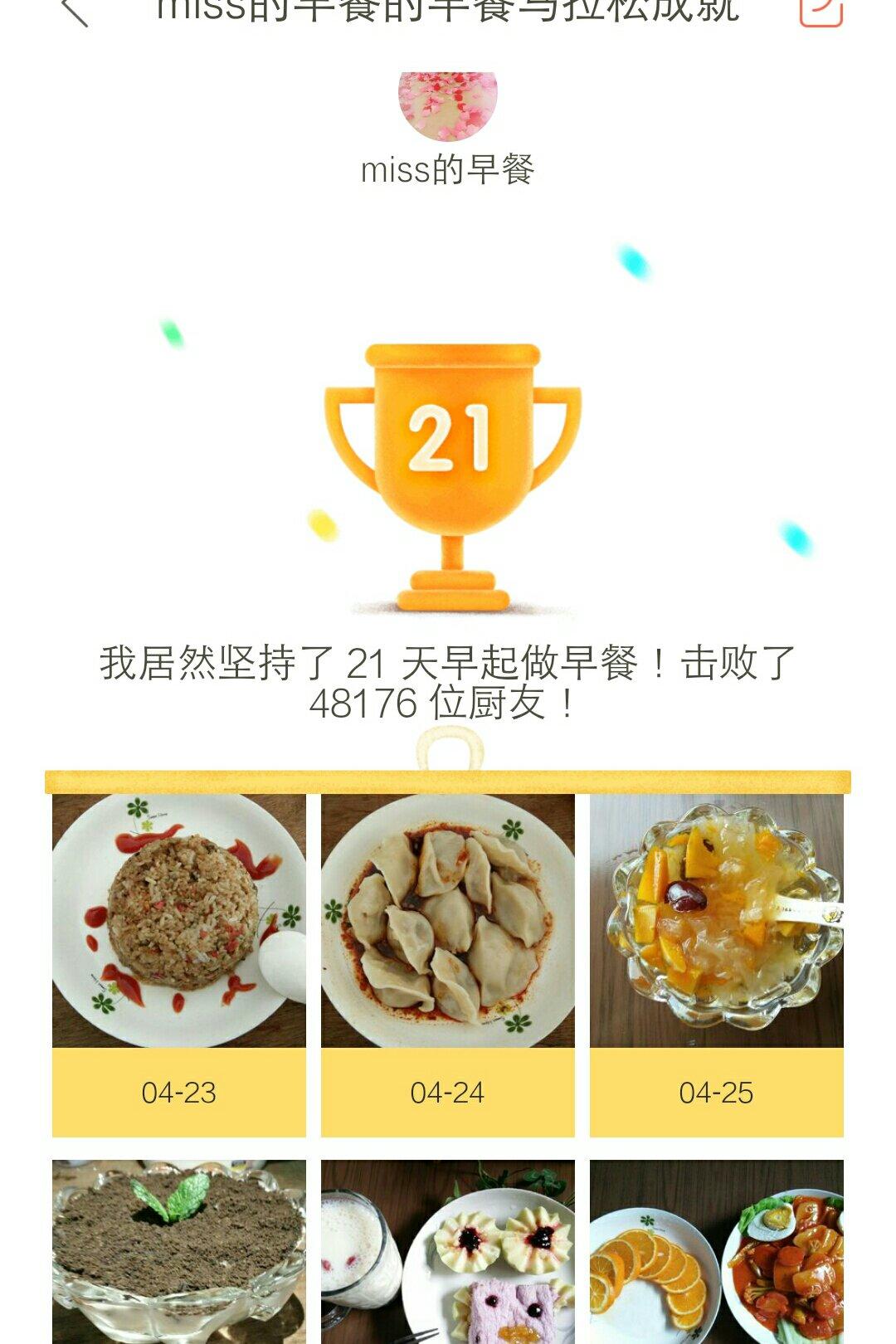Open the miss的早餐 profile avatar
The height and width of the screenshot is (1344, 896).
point(448,105)
